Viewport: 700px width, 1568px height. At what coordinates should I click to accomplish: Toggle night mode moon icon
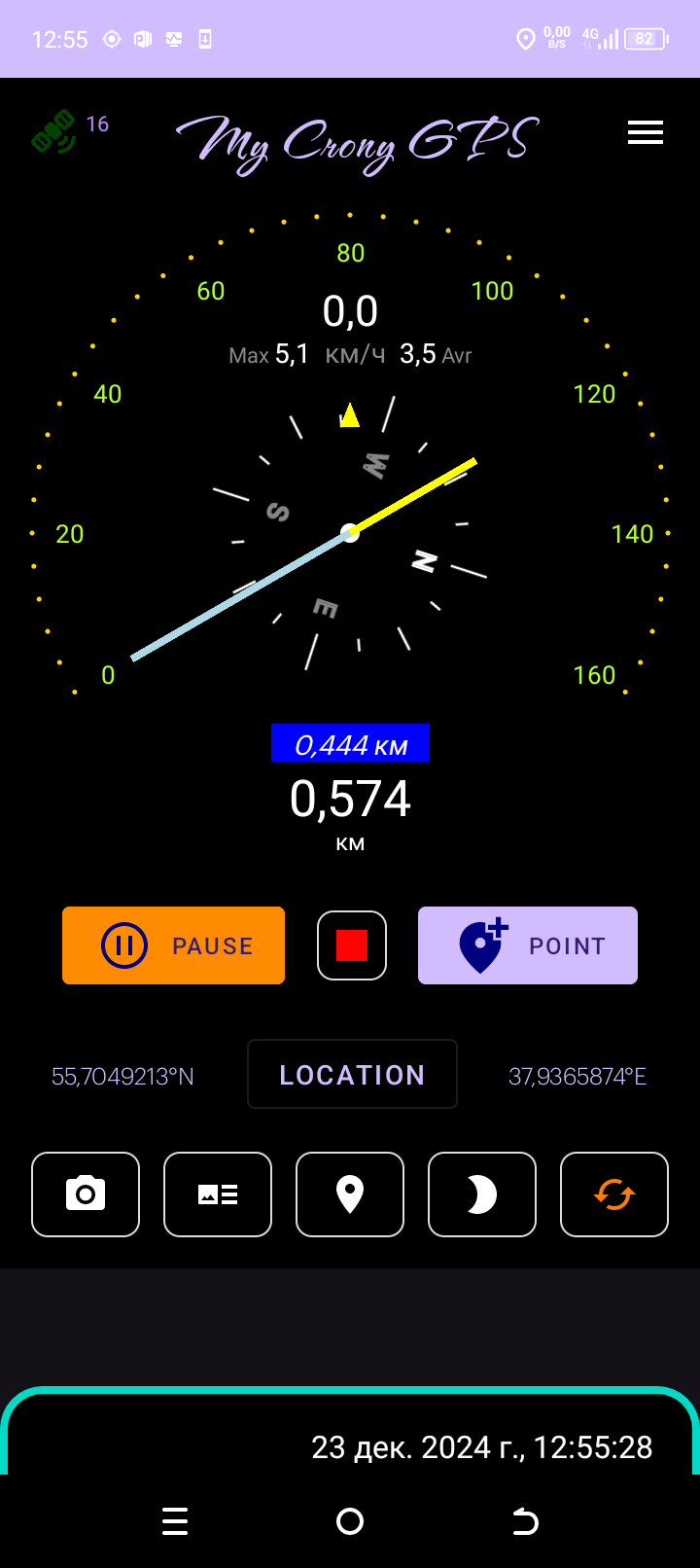(482, 1194)
